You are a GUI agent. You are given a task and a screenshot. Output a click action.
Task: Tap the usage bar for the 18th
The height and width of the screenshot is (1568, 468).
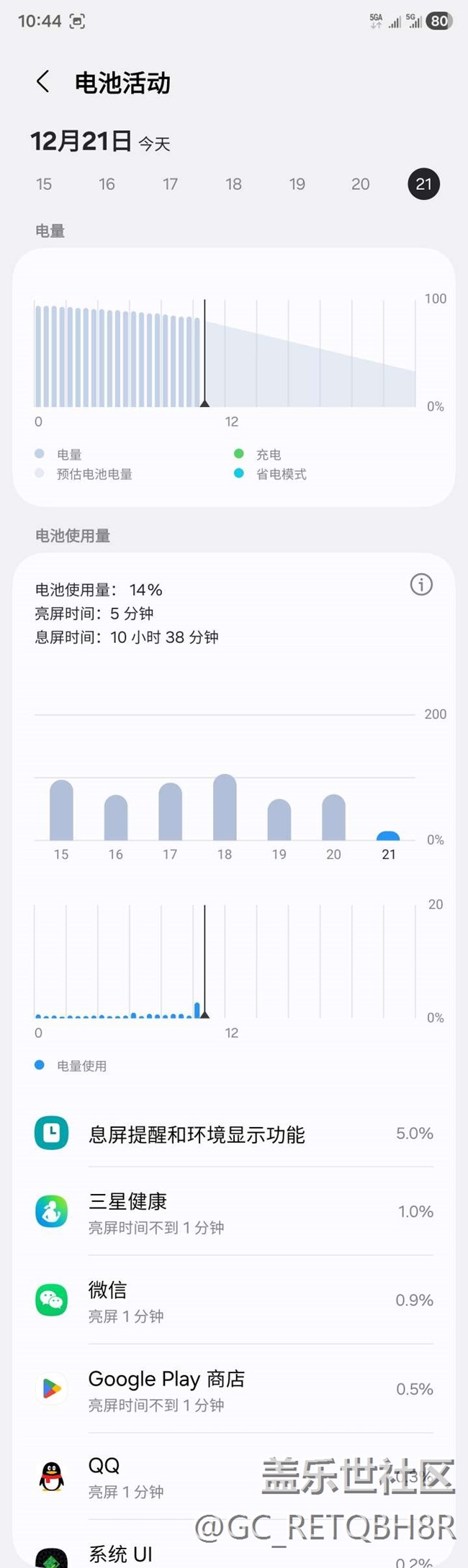pyautogui.click(x=225, y=808)
